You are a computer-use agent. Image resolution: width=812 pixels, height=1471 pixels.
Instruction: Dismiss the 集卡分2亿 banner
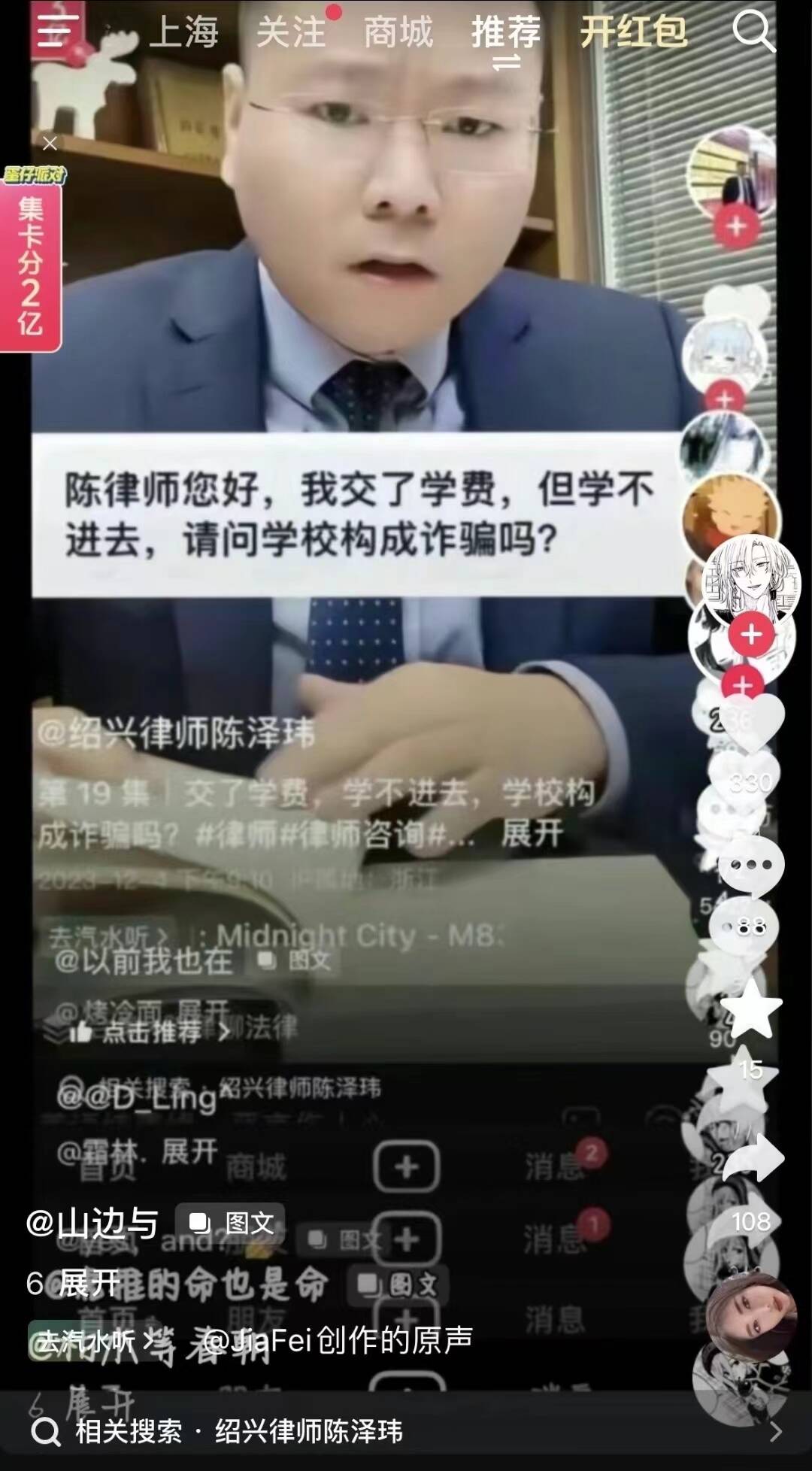(x=50, y=144)
